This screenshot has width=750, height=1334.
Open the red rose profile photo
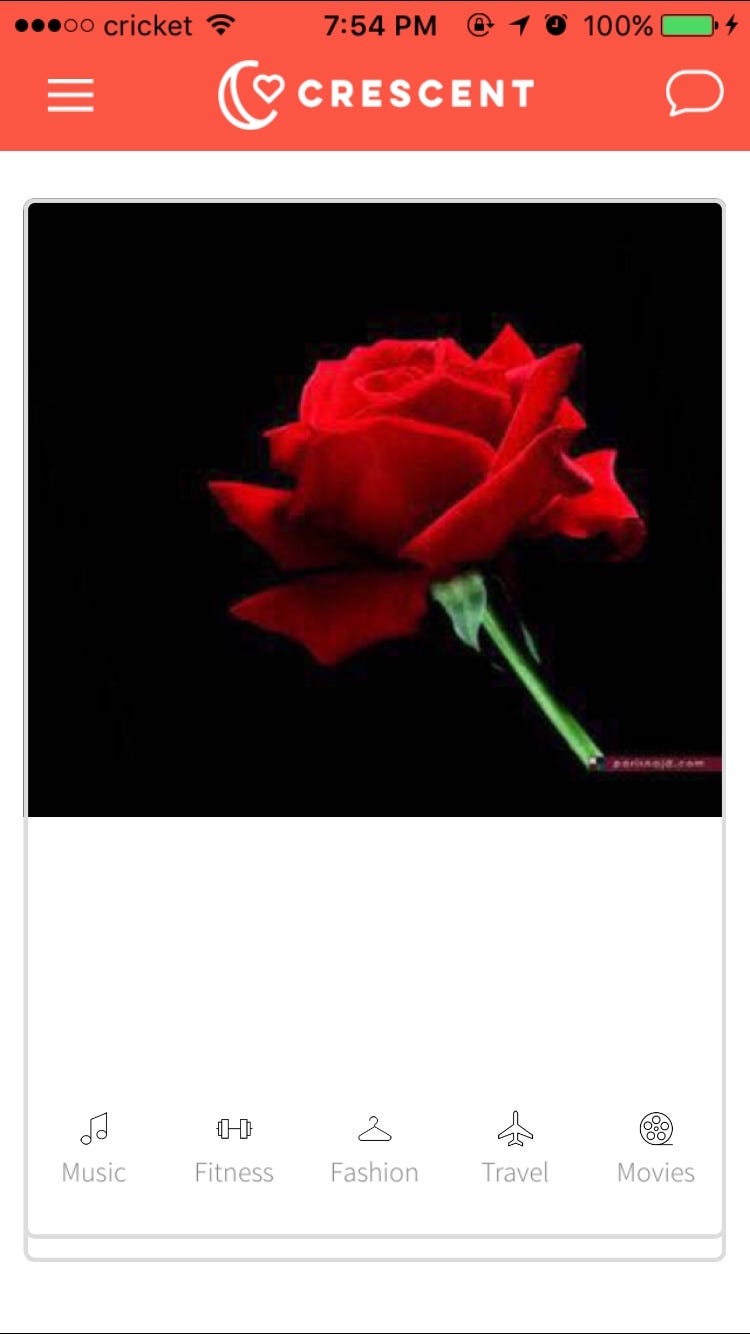(x=375, y=510)
